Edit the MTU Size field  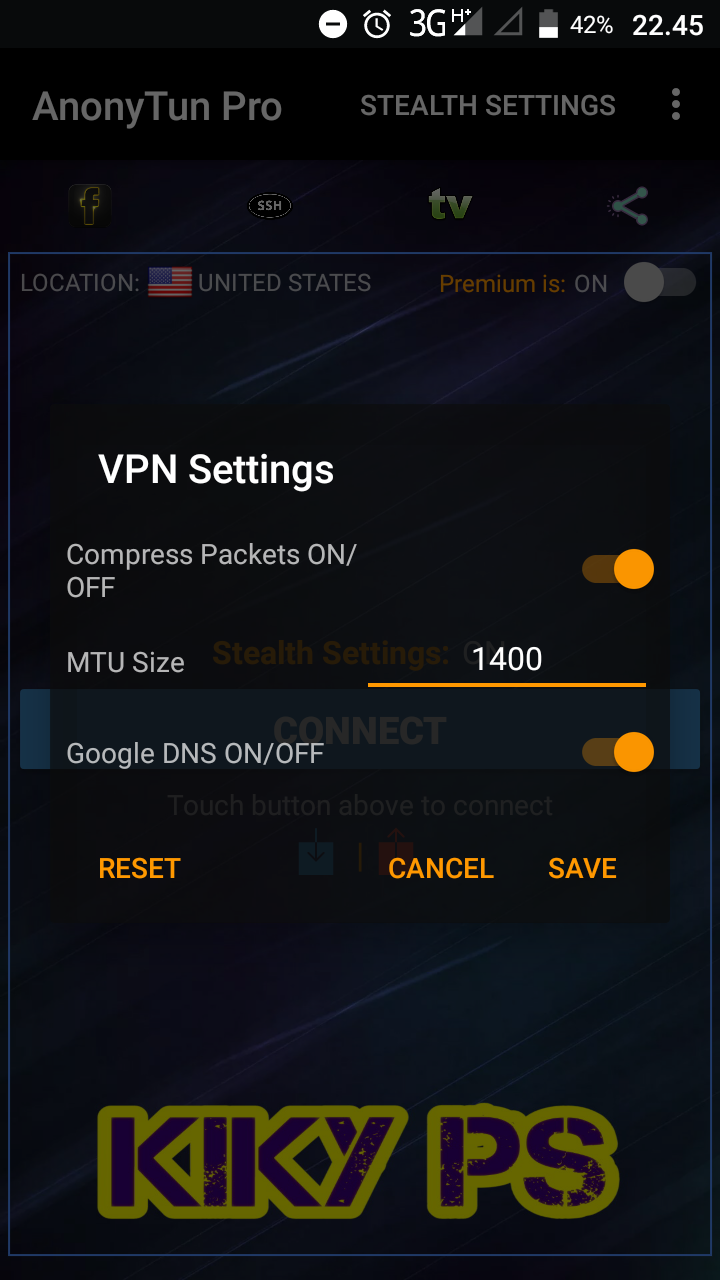point(507,660)
